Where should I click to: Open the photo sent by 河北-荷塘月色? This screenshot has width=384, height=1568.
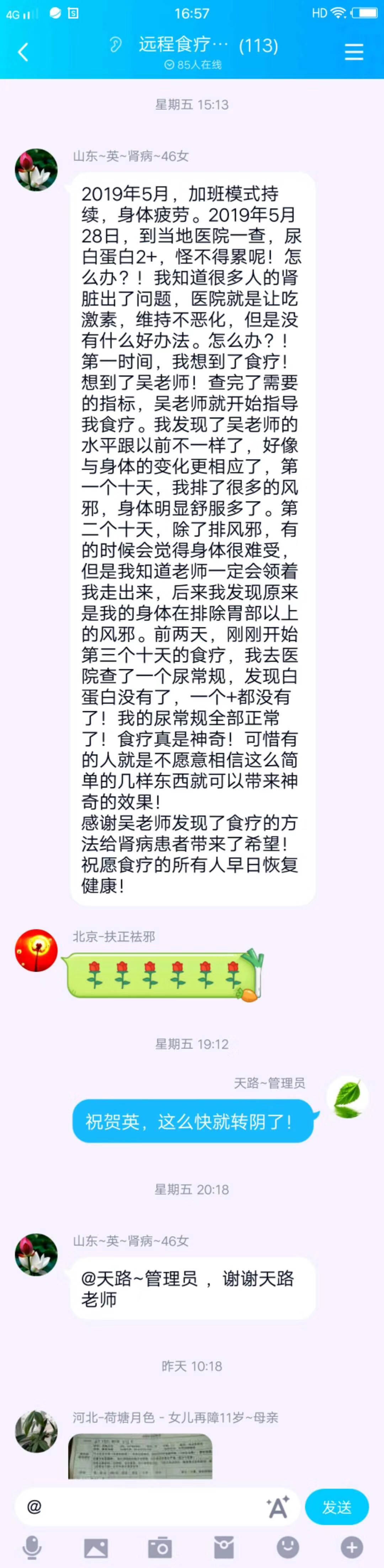[140, 1455]
